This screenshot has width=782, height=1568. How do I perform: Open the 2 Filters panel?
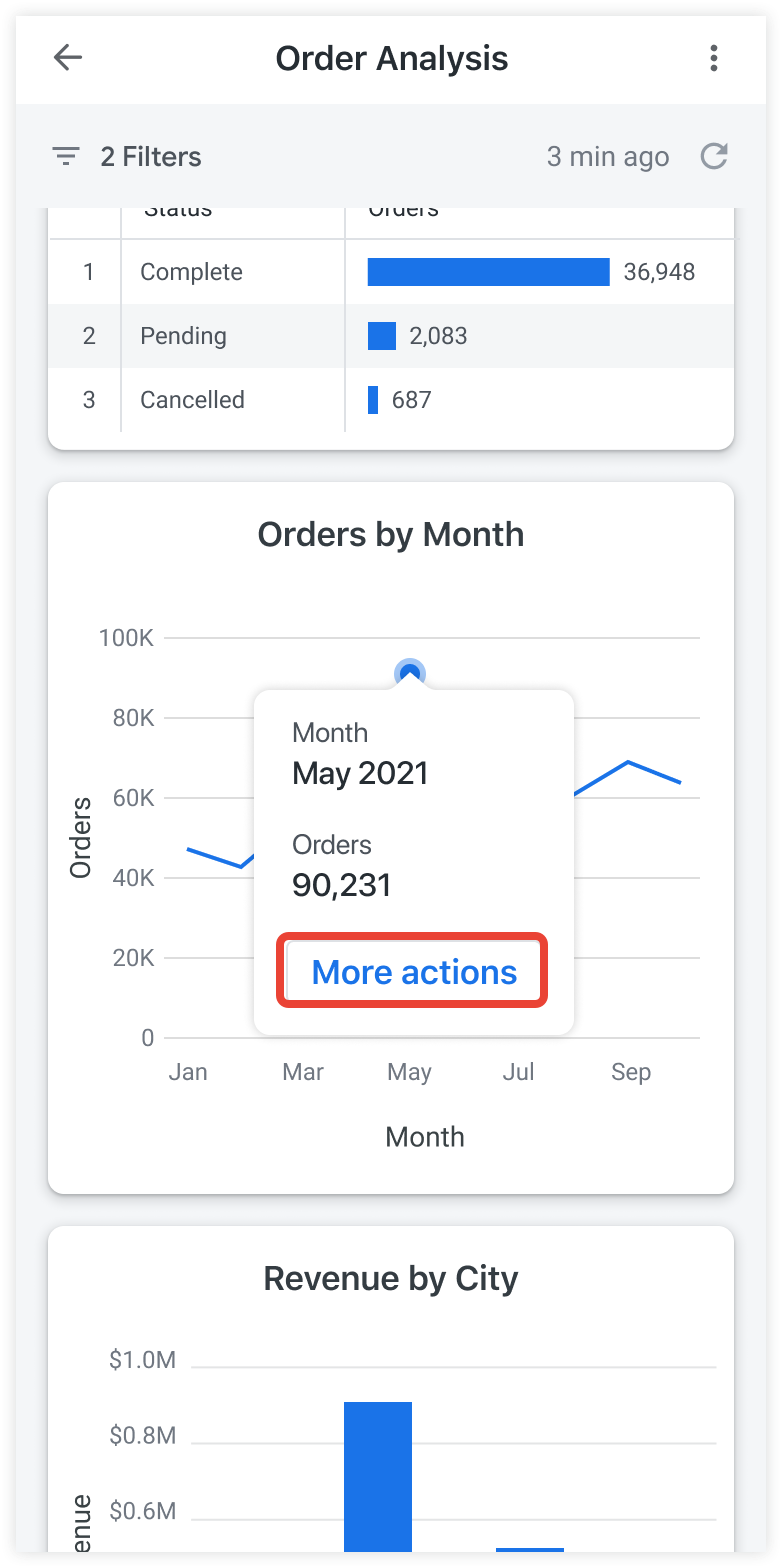[126, 157]
